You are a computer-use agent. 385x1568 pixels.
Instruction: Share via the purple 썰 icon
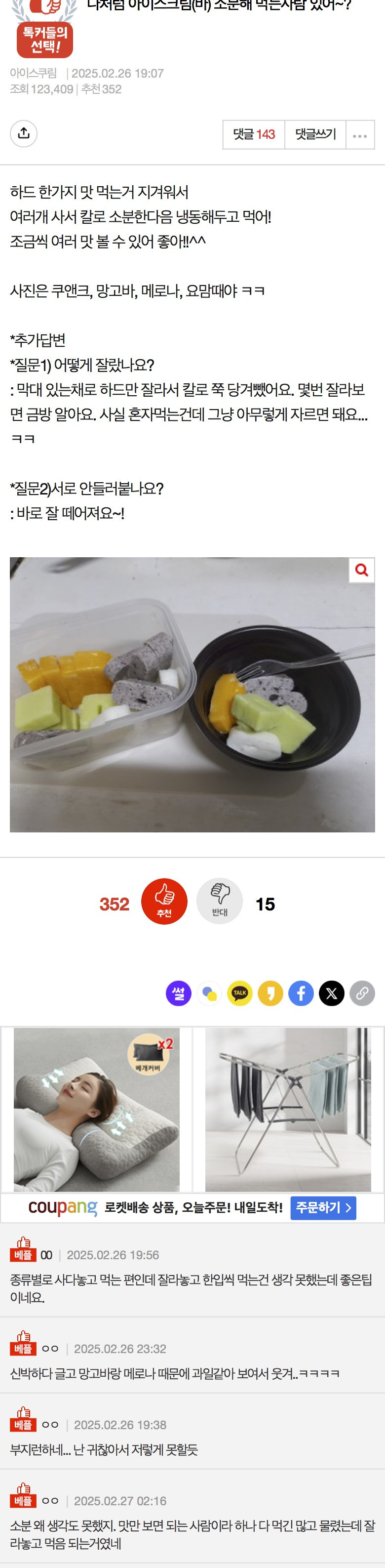178,994
